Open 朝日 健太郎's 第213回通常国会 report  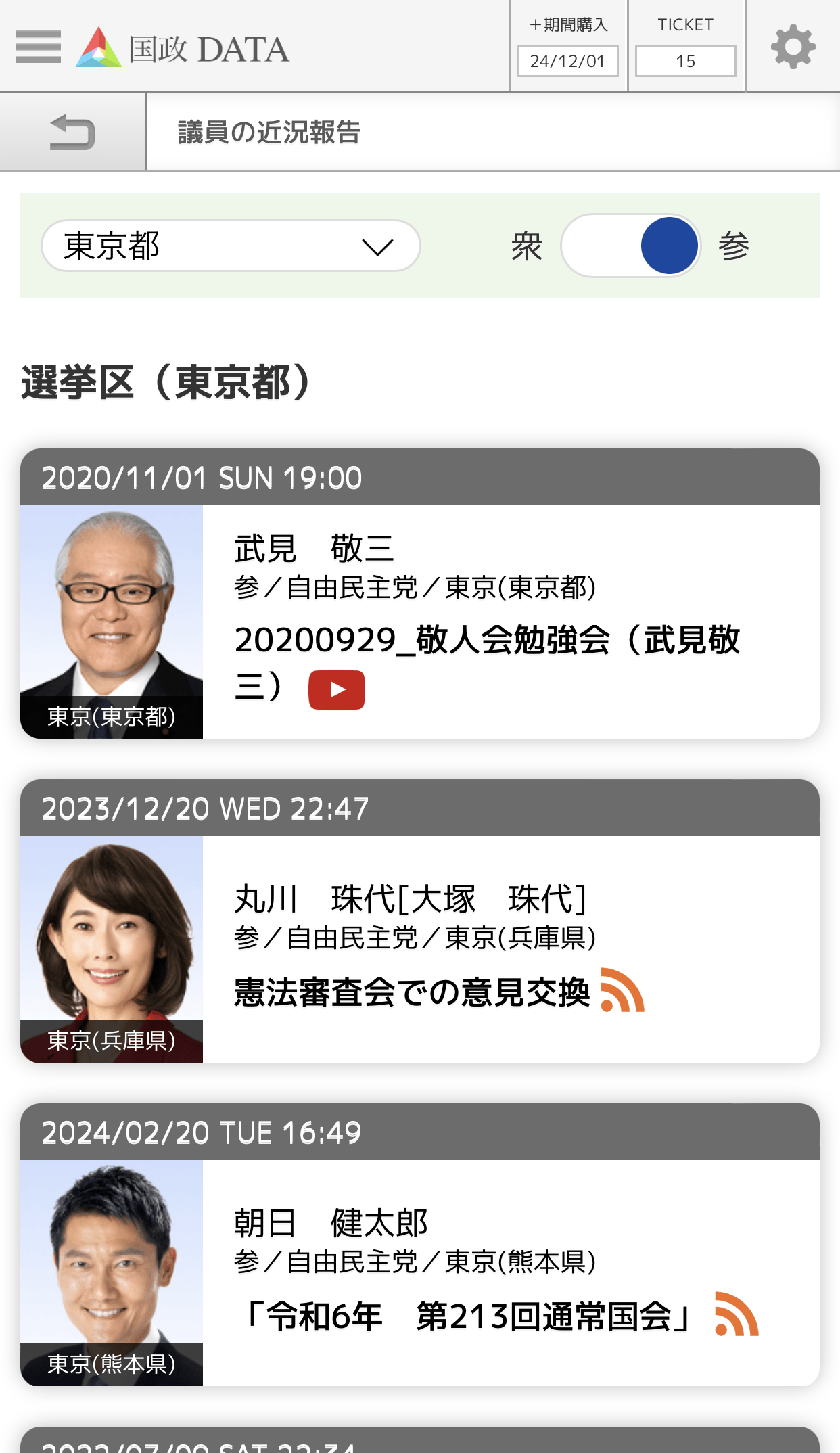coord(467,1316)
